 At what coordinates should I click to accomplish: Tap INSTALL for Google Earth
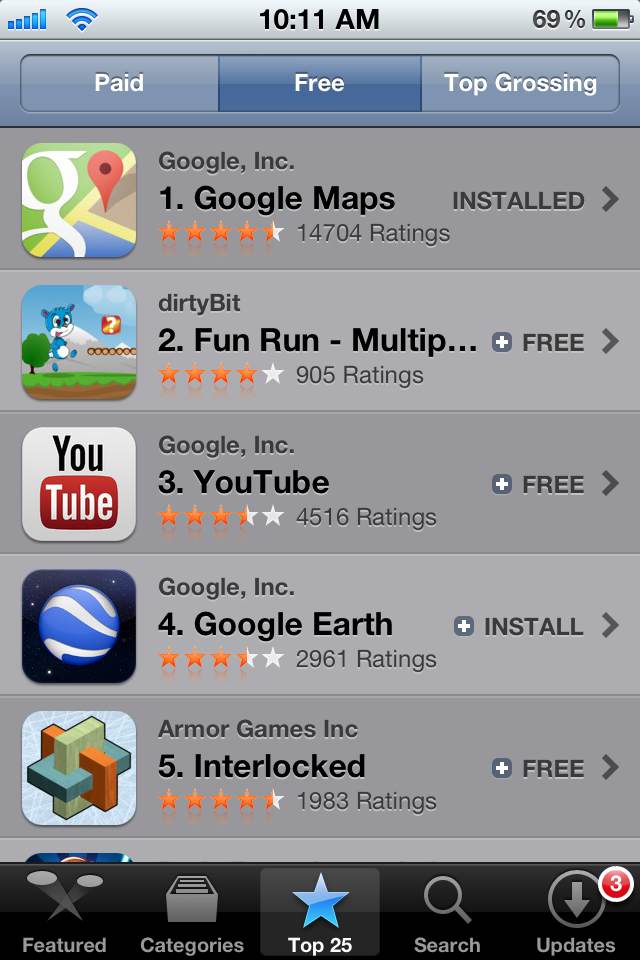click(x=519, y=626)
